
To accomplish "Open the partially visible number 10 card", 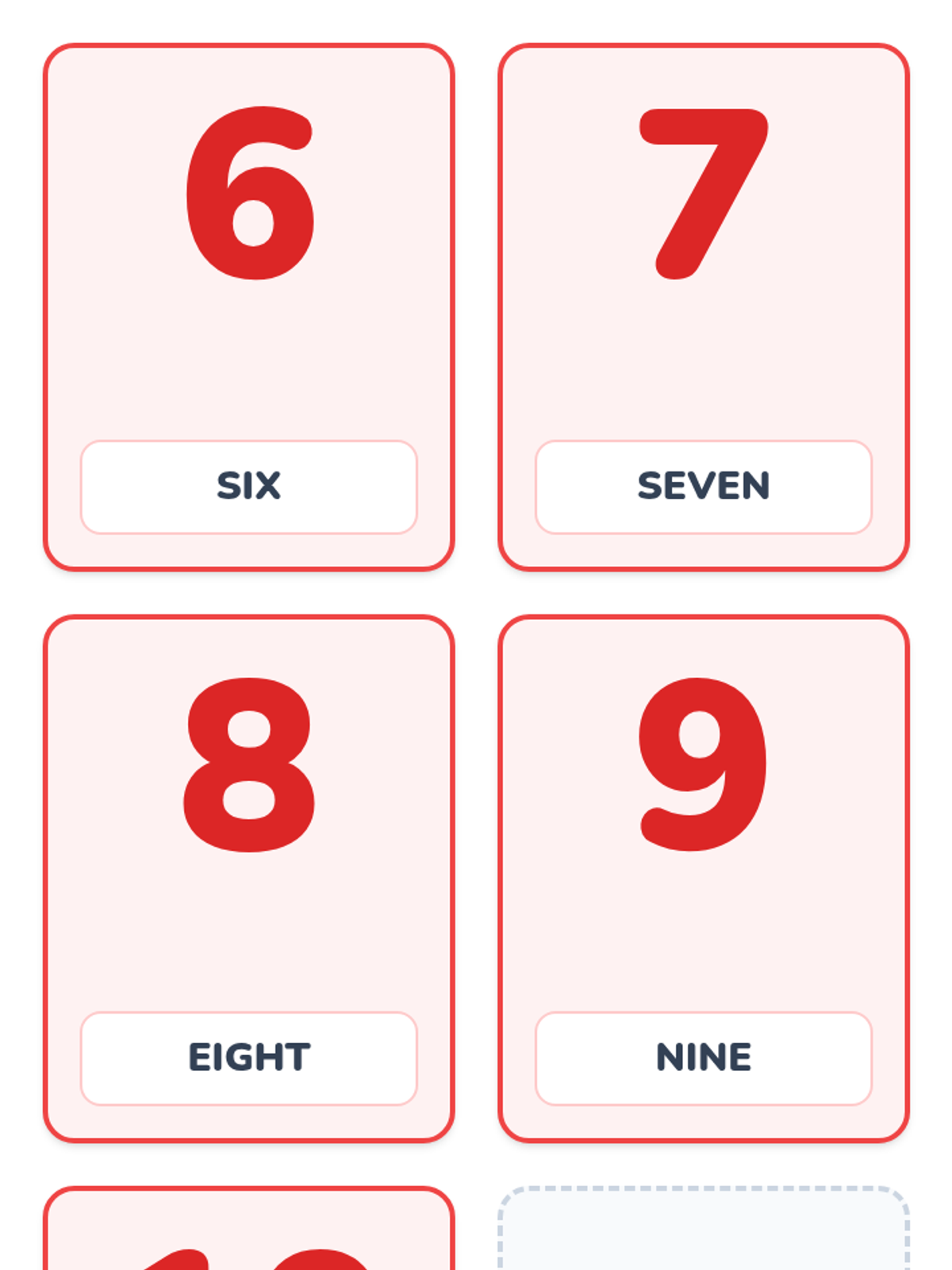I will point(248,1229).
